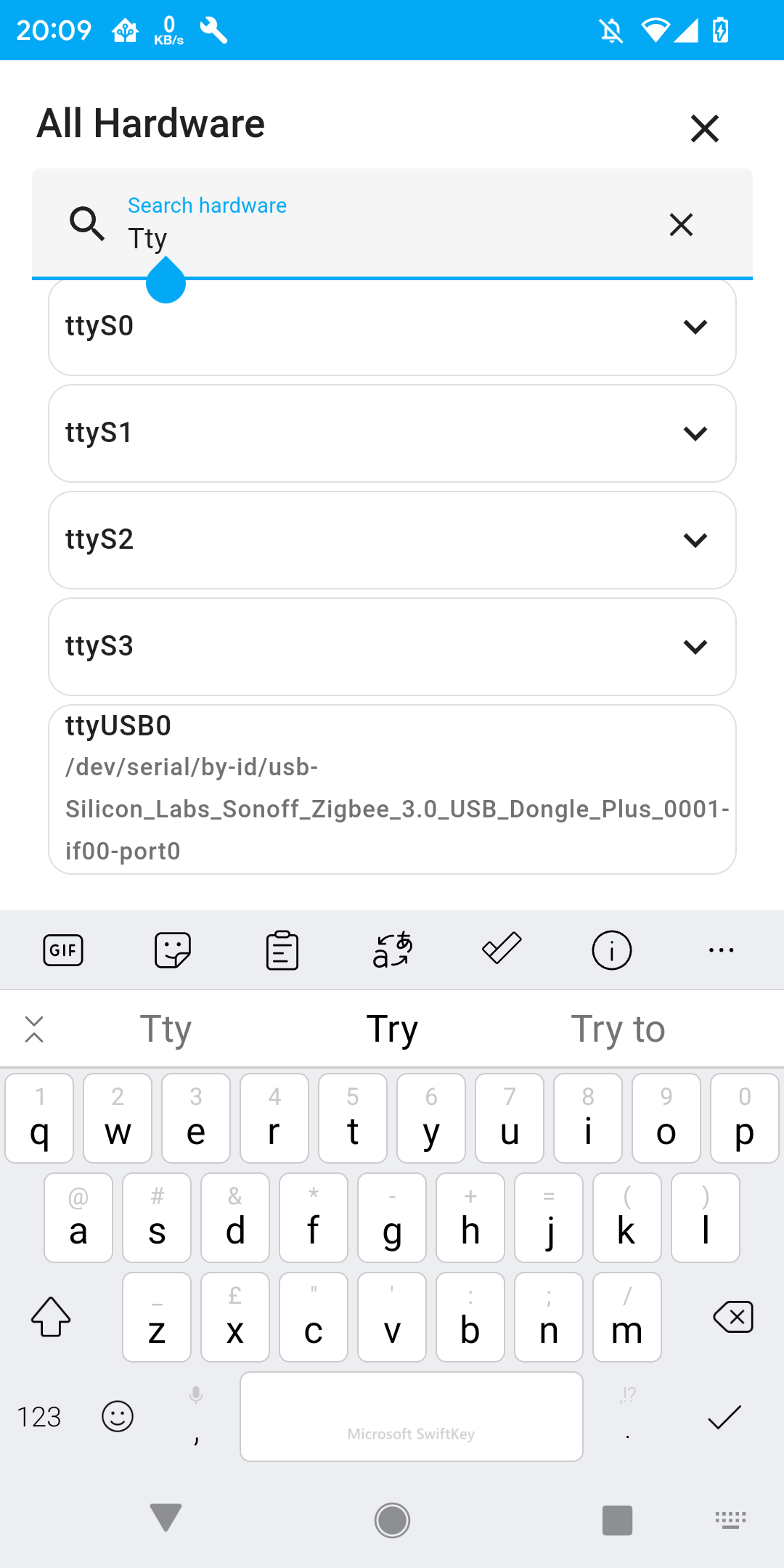Open SwiftKey tasks with the double-check icon
784x1568 pixels.
[x=501, y=950]
